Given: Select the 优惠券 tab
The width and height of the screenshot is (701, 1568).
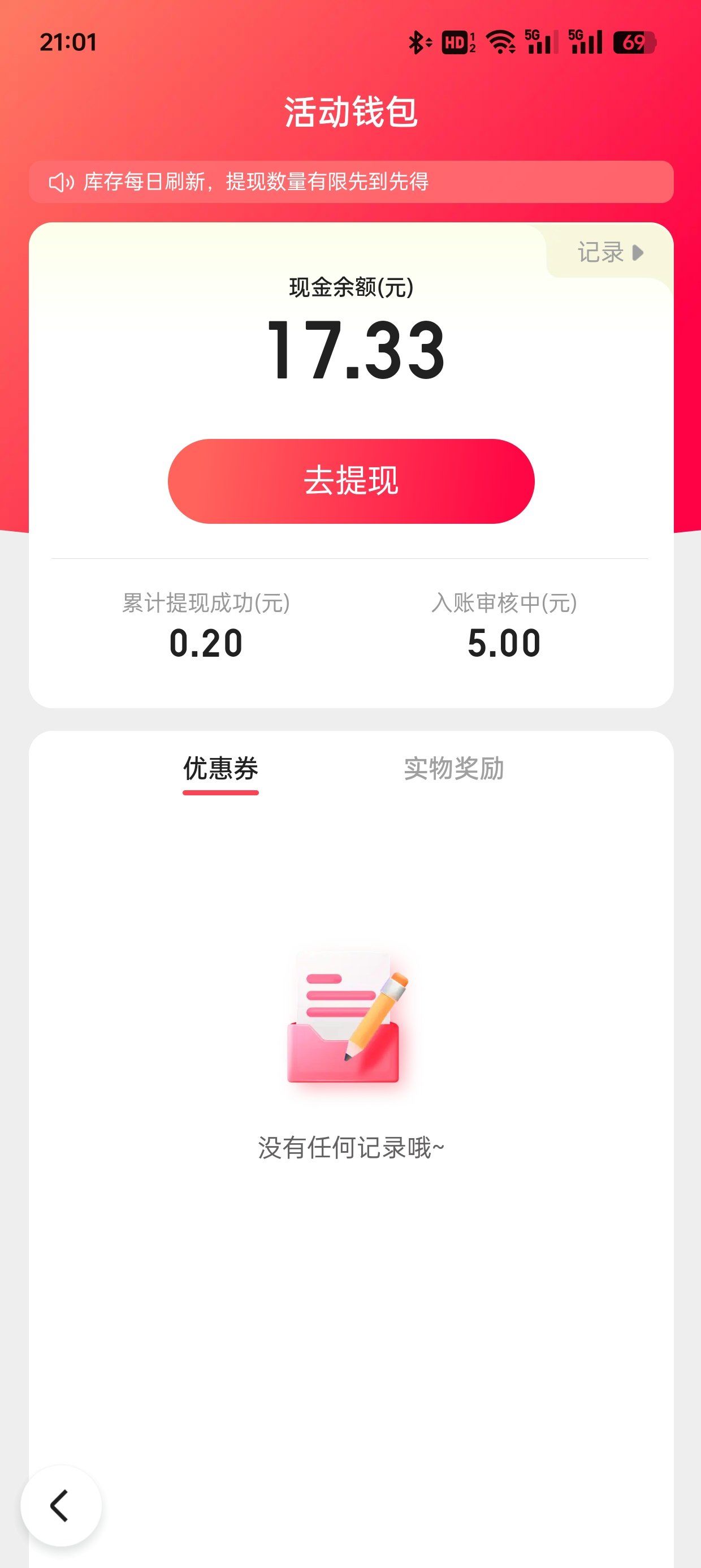Looking at the screenshot, I should coord(220,768).
